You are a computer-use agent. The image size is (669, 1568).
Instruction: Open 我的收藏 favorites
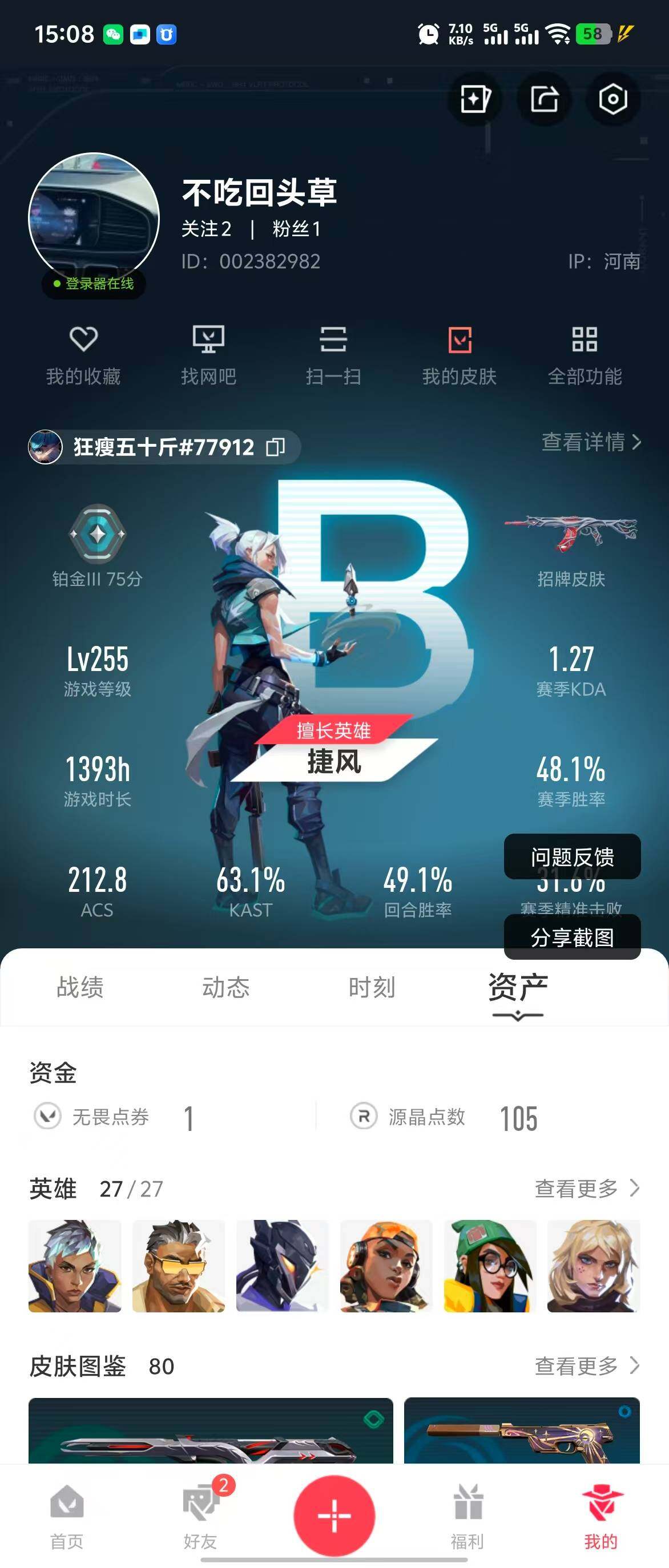83,355
